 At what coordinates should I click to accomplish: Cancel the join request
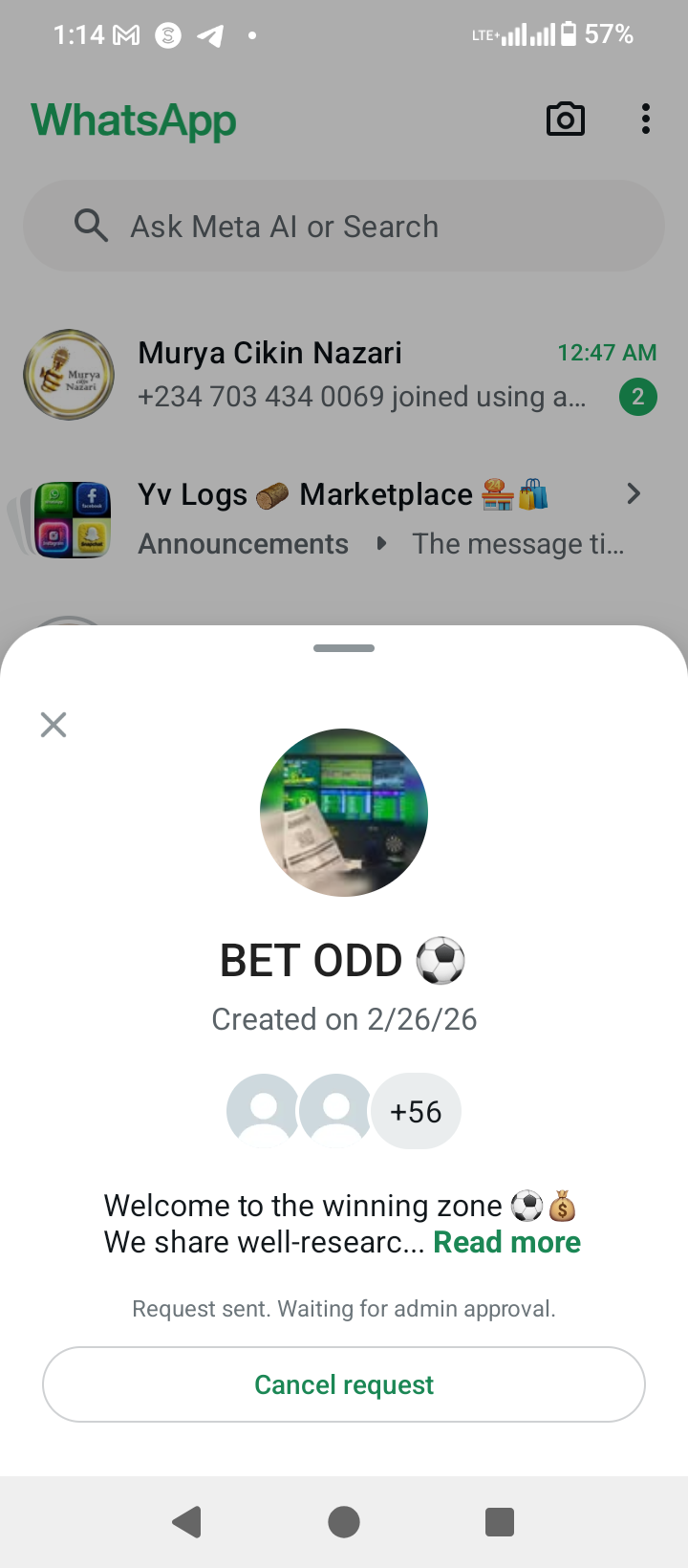pyautogui.click(x=344, y=1384)
